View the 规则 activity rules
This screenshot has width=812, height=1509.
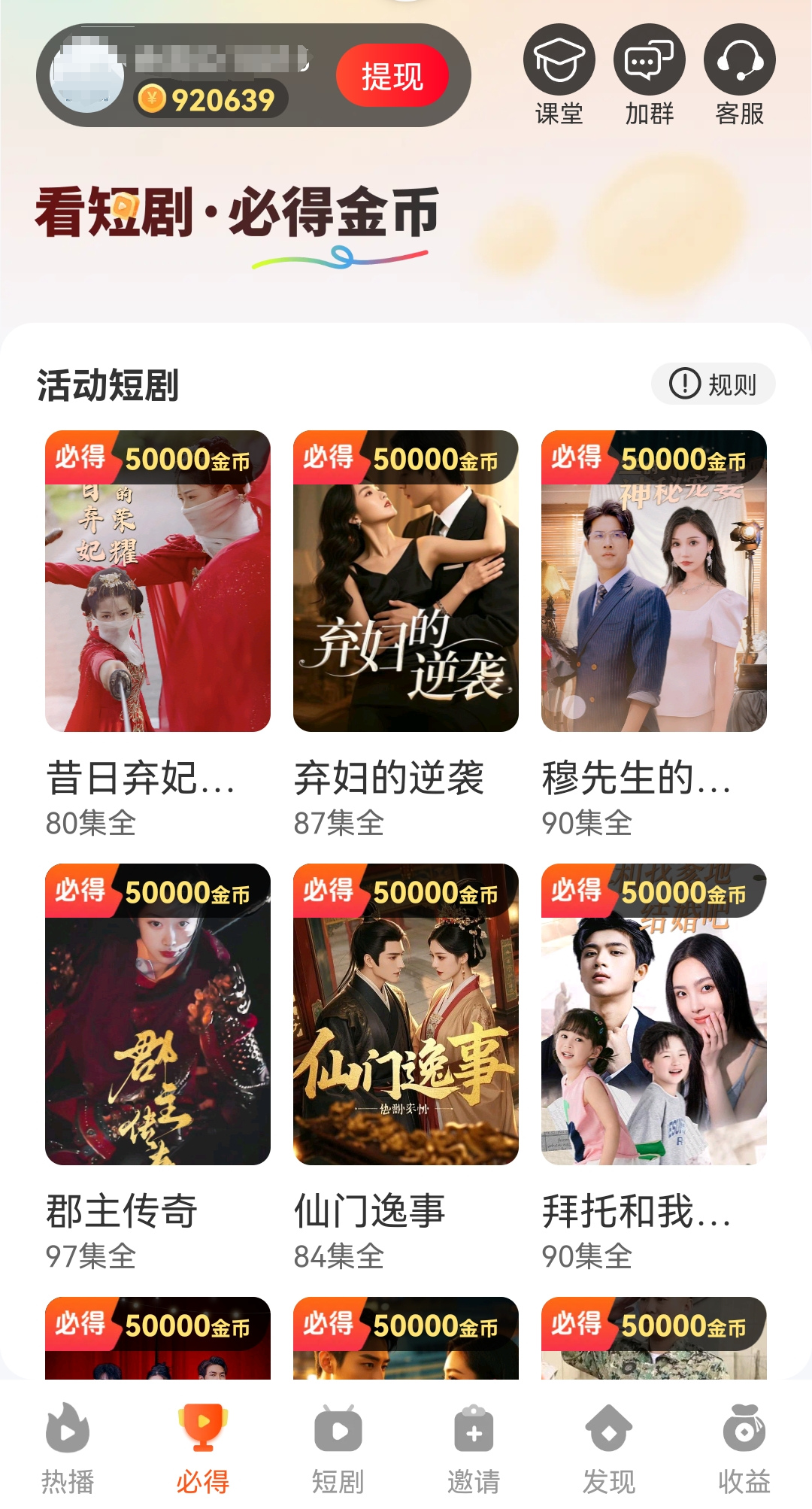tap(713, 384)
